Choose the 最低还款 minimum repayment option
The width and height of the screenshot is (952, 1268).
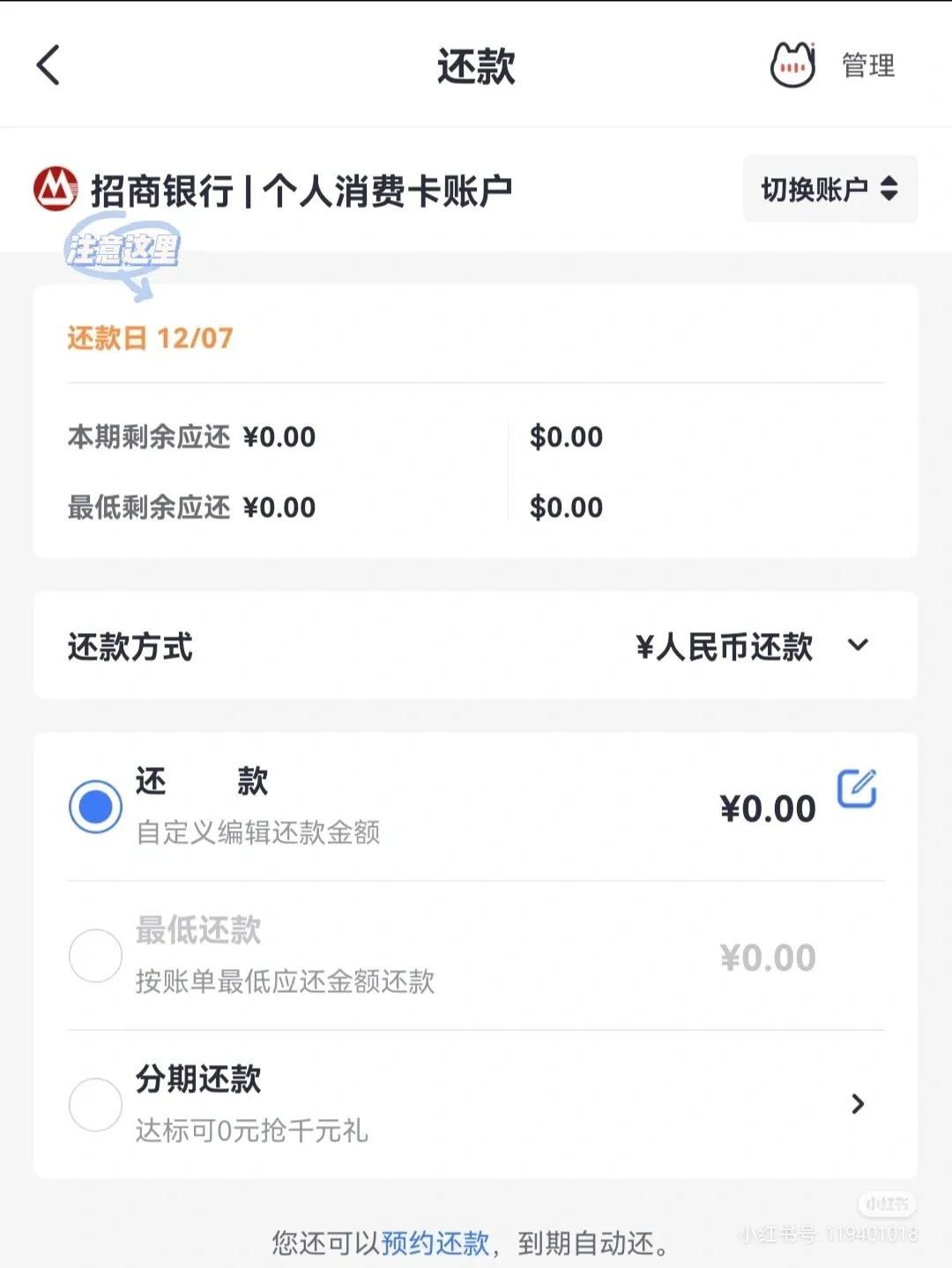point(95,955)
